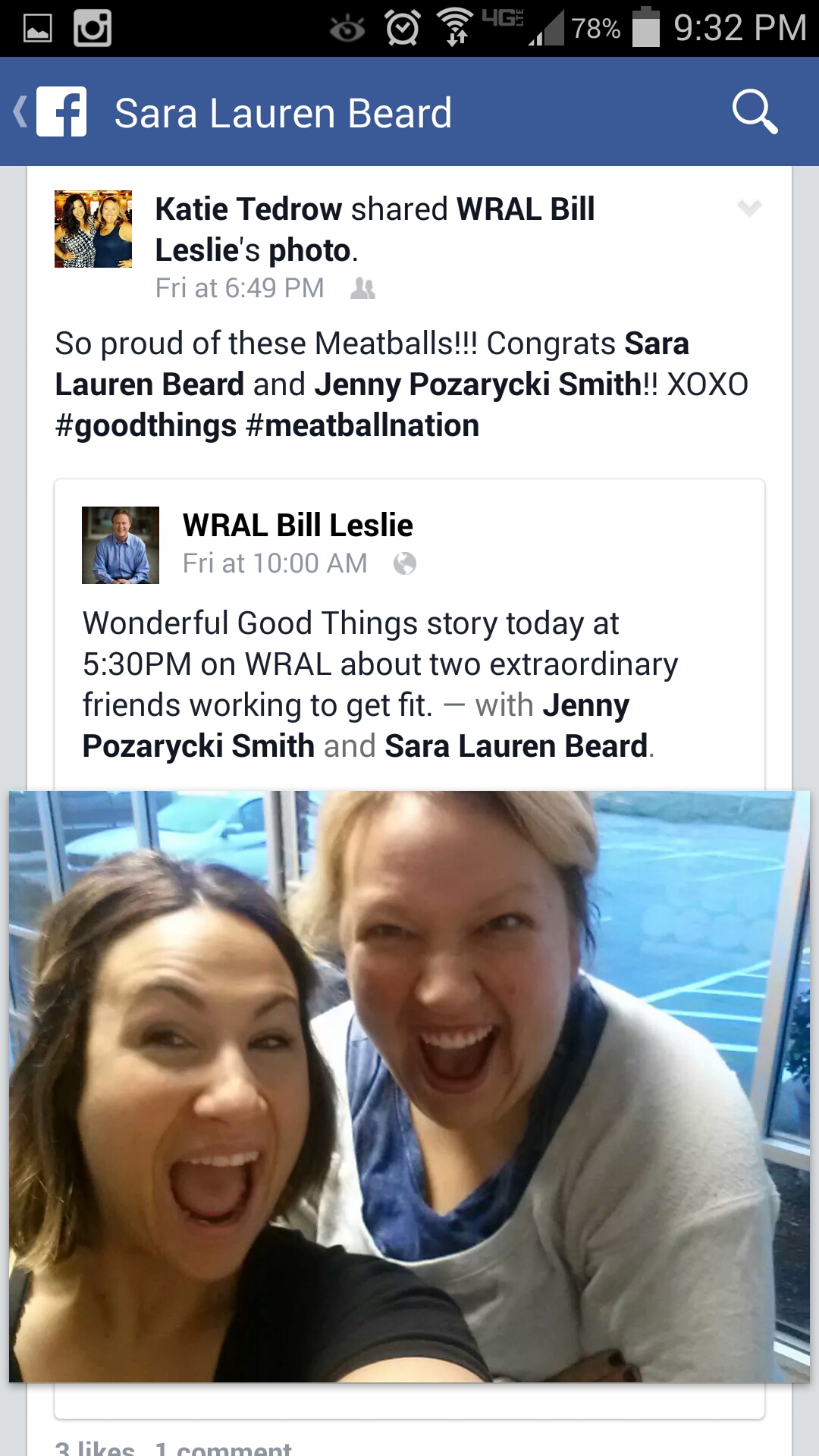Open the search magnifier icon
The image size is (819, 1456).
pos(754,112)
